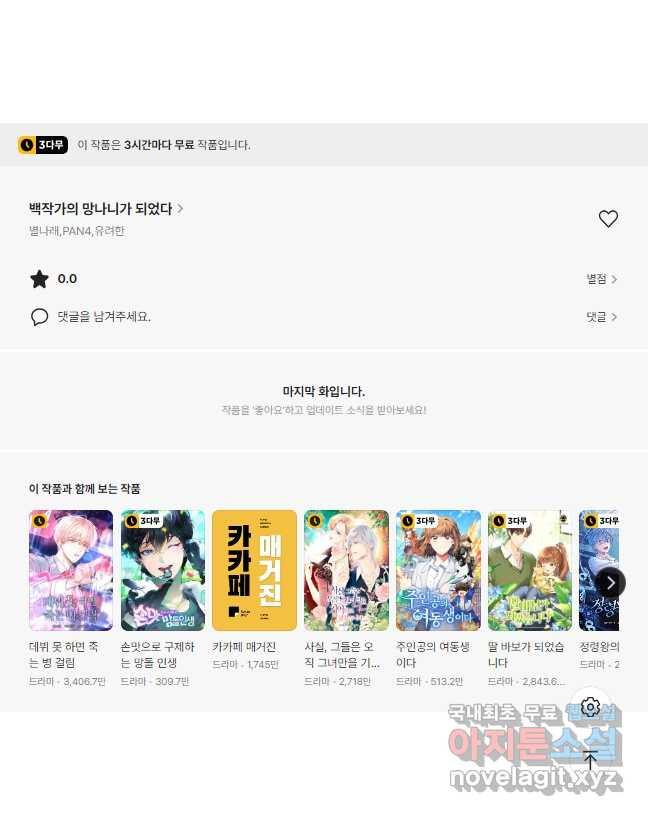Viewport: 648px width, 816px height.
Task: Open the viewer settings gear
Action: [590, 708]
